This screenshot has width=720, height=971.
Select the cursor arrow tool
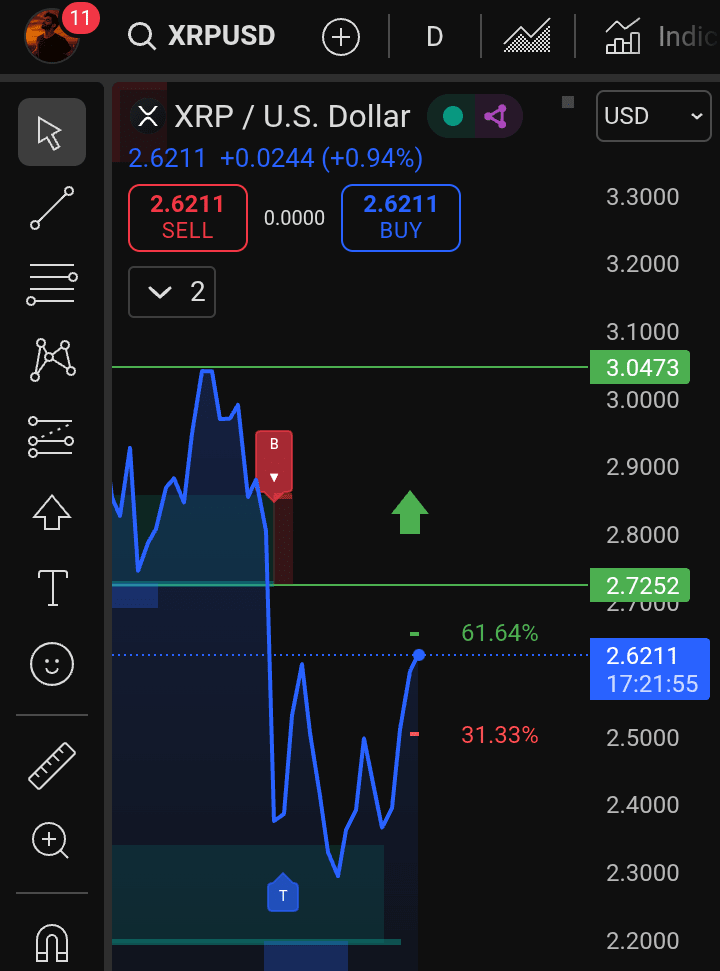point(51,132)
